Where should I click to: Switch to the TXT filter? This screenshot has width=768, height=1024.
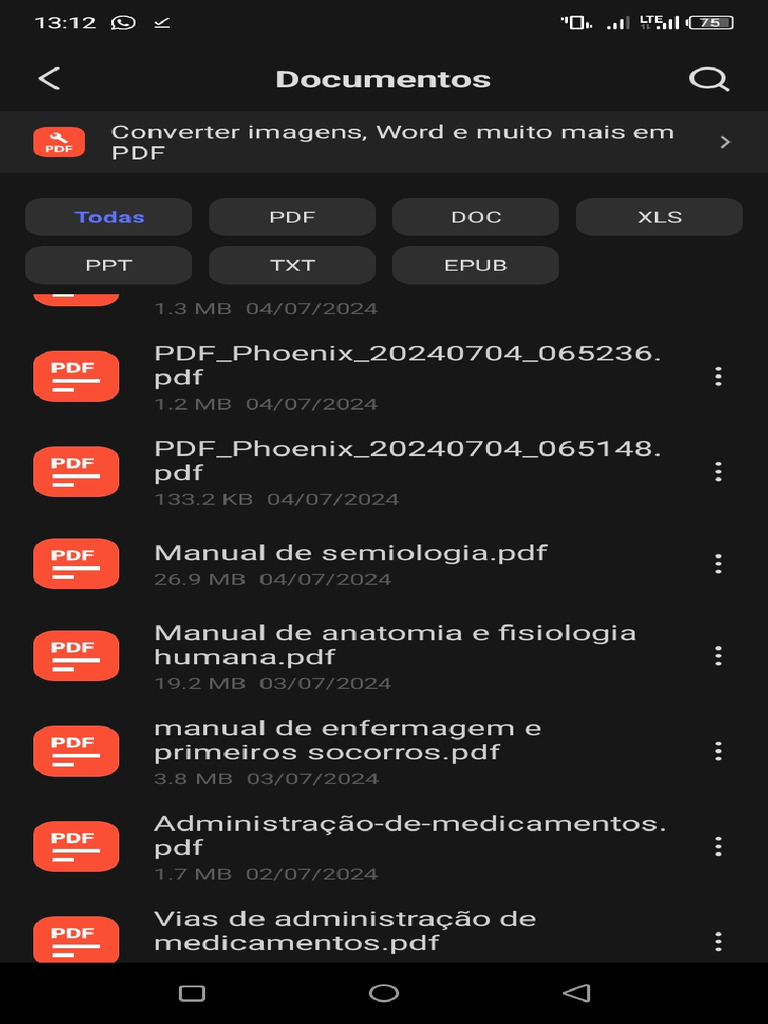(x=292, y=265)
